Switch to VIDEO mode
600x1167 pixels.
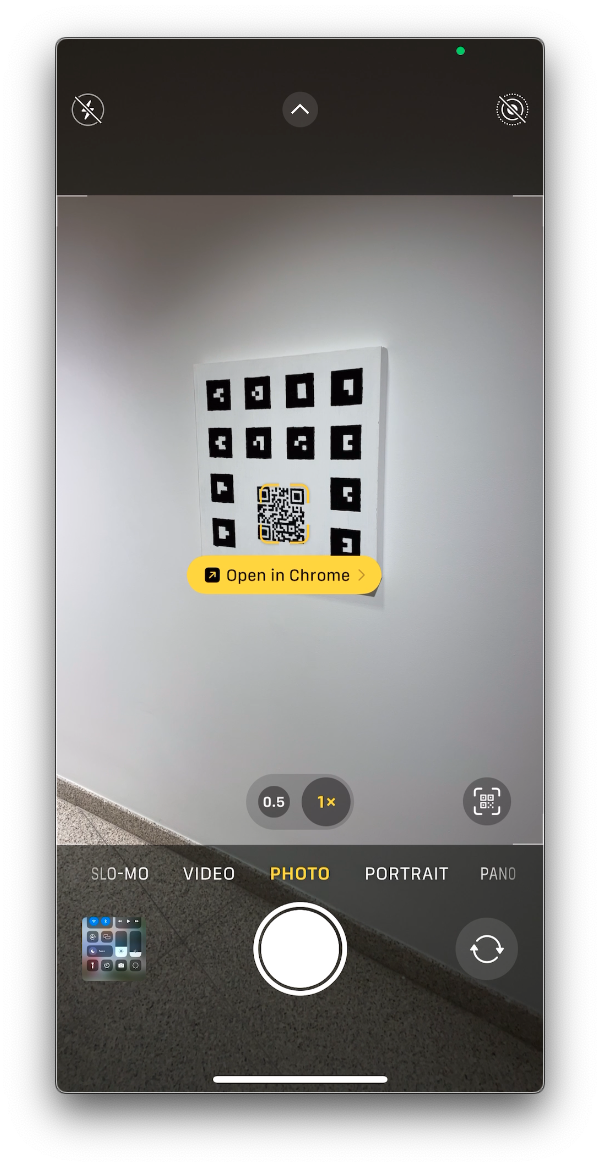point(209,874)
